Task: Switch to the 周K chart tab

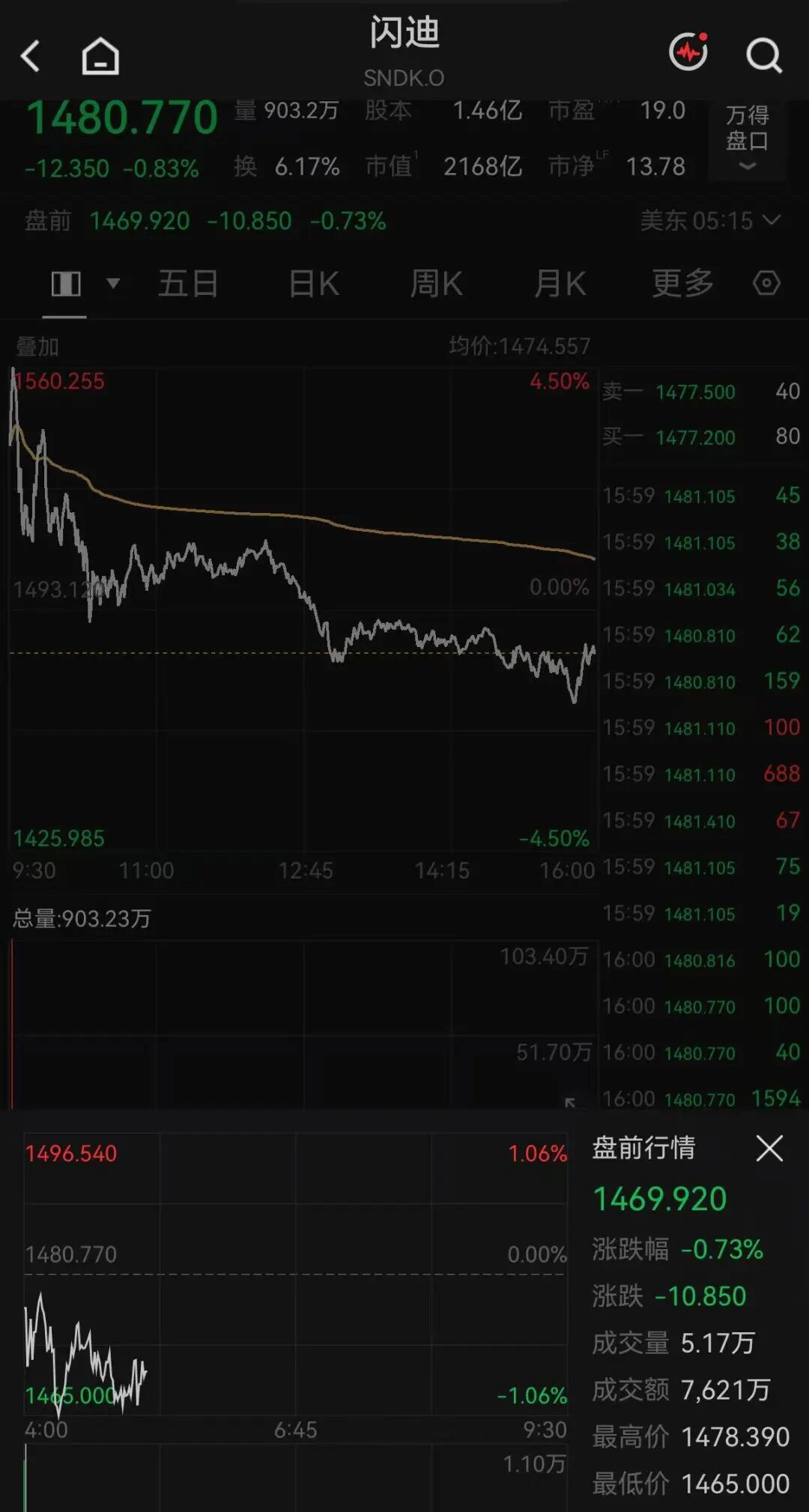Action: pos(437,284)
